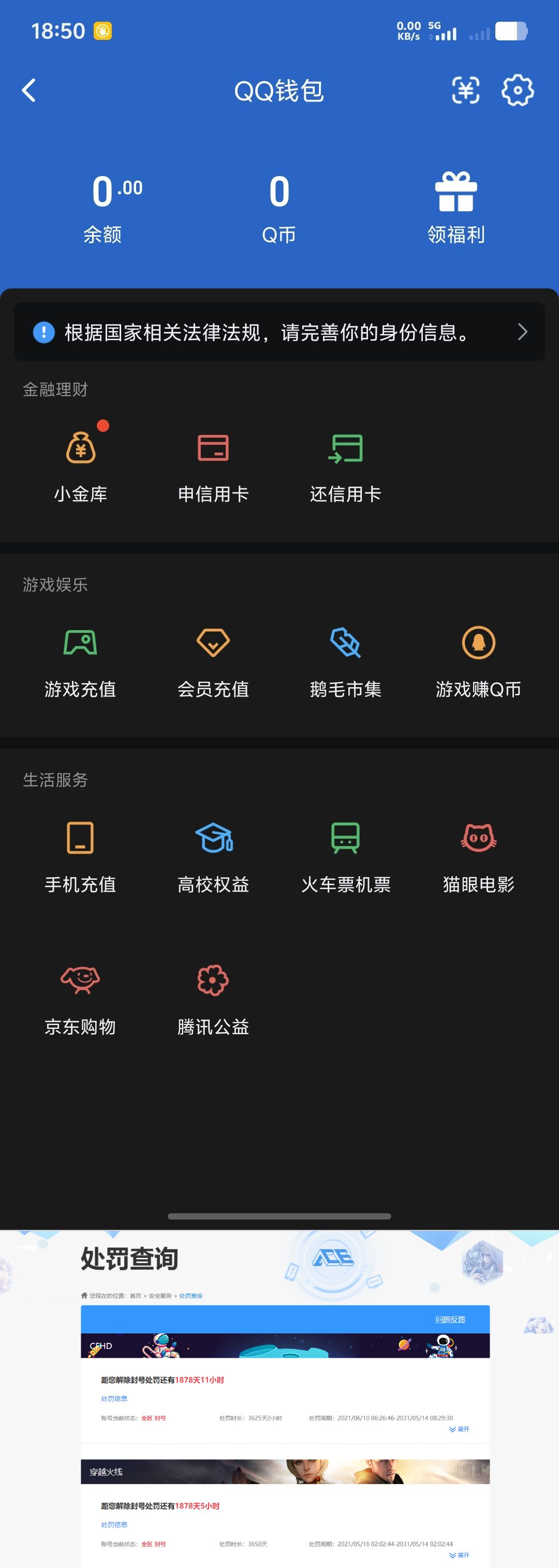Viewport: 559px width, 1568px height.
Task: View the 余额 balance
Action: pyautogui.click(x=103, y=207)
